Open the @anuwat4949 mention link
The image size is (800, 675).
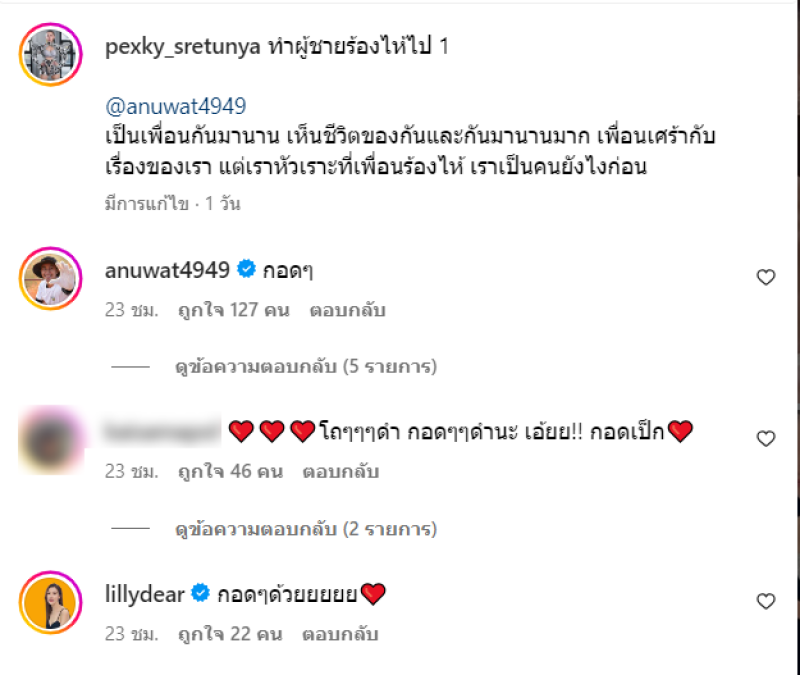(x=175, y=105)
